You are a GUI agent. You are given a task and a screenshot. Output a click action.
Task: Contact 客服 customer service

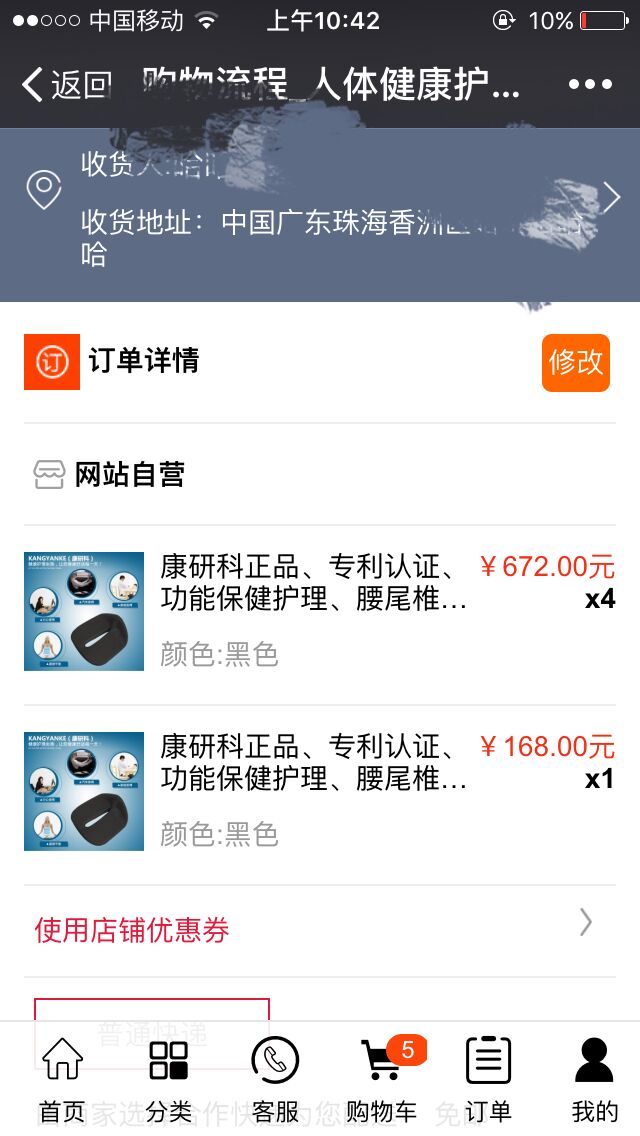click(x=275, y=1080)
